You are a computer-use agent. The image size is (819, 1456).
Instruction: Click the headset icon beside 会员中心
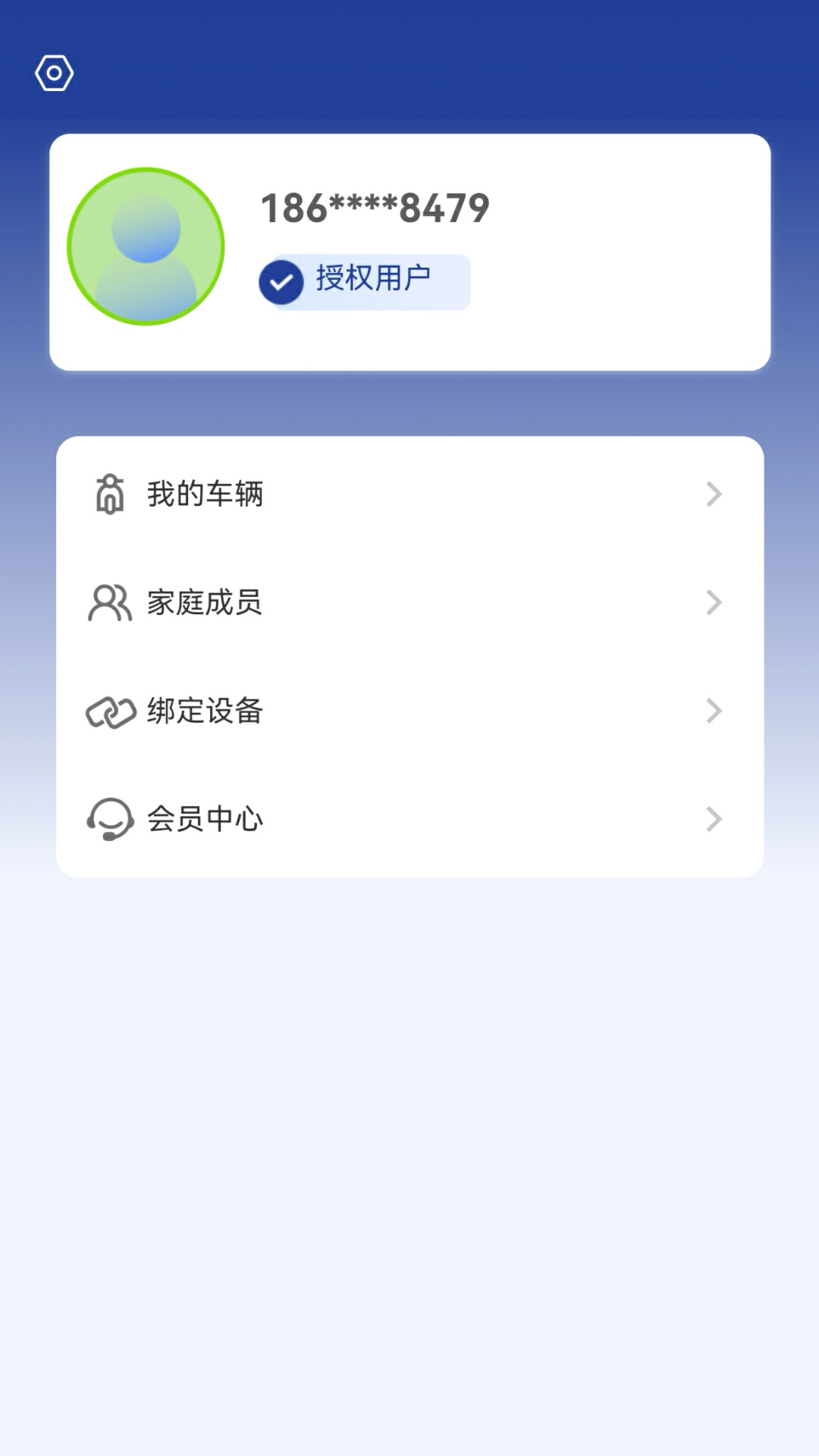pos(108,818)
